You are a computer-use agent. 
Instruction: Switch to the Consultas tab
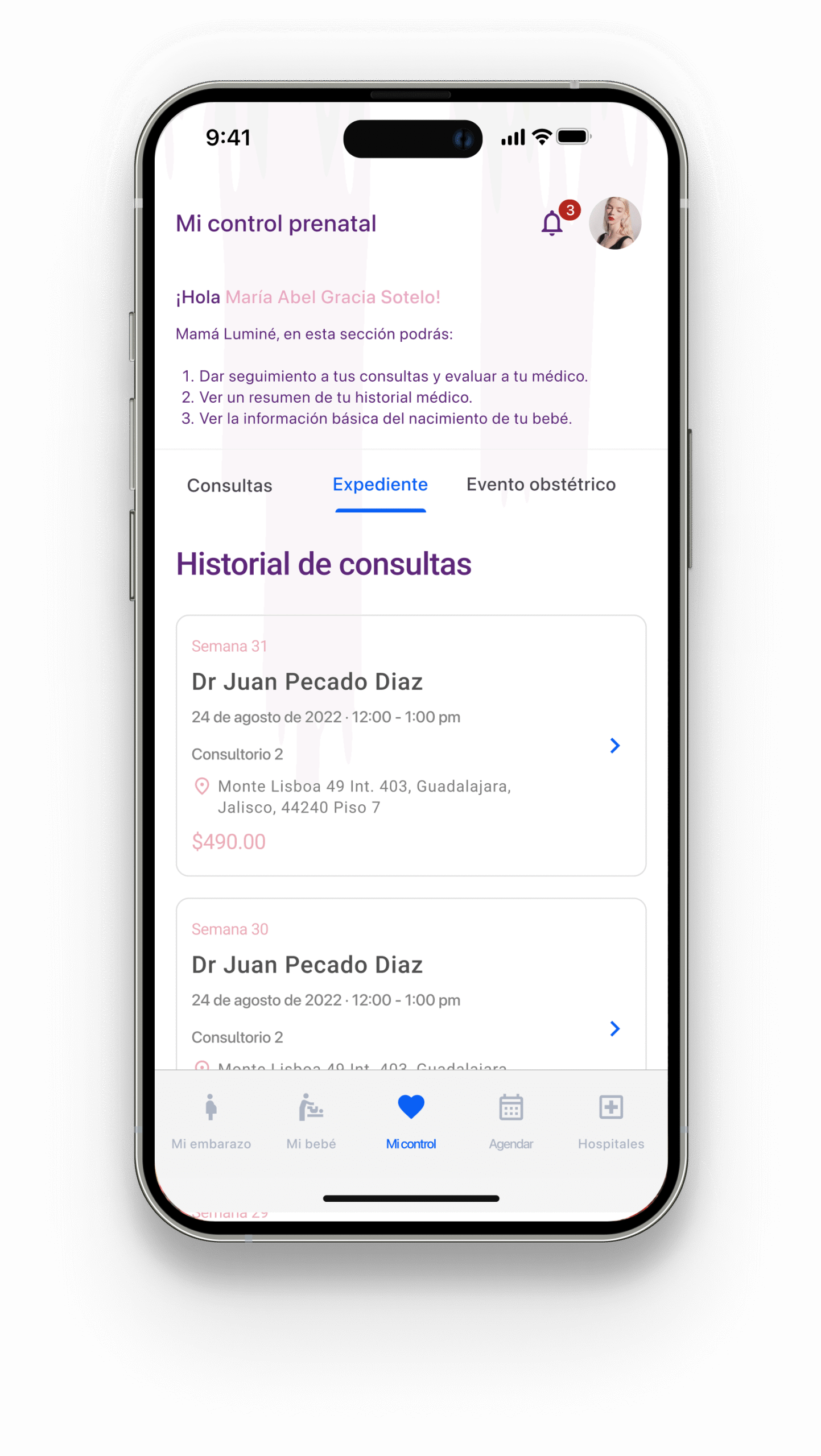click(229, 486)
